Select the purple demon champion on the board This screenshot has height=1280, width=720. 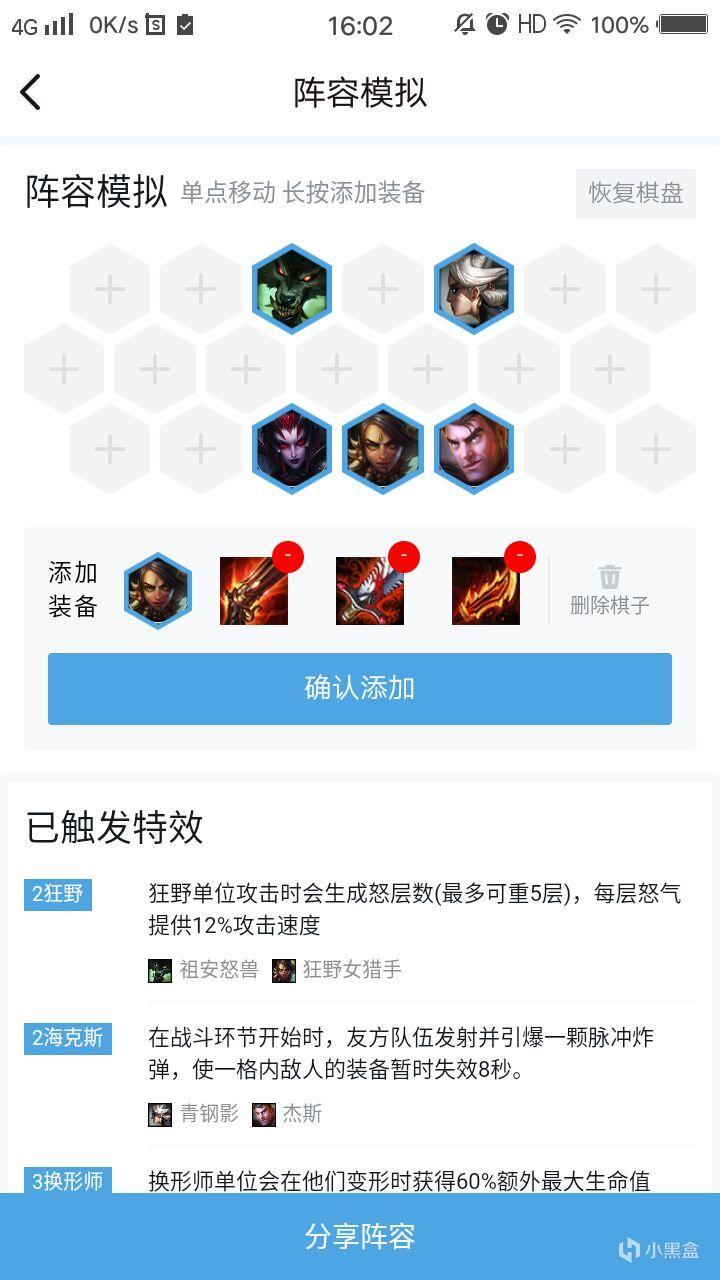point(292,449)
